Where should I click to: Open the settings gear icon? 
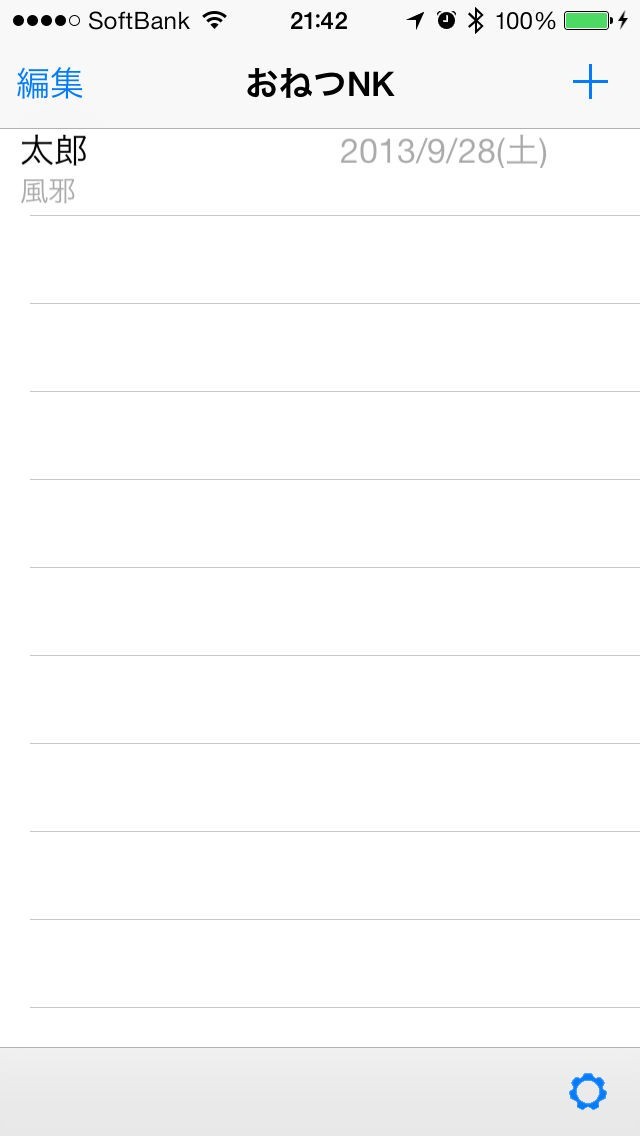pyautogui.click(x=587, y=1091)
